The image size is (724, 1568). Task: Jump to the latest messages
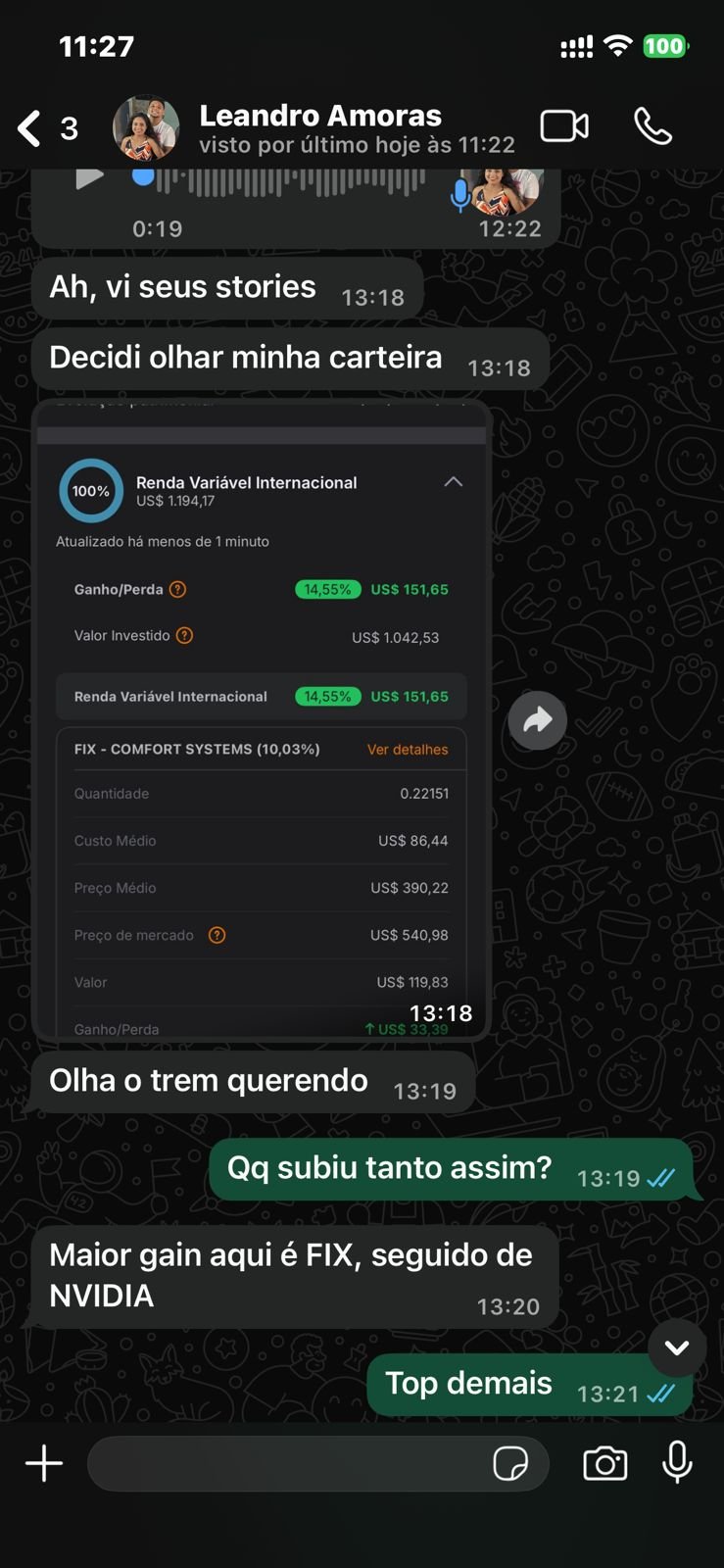pyautogui.click(x=676, y=1347)
